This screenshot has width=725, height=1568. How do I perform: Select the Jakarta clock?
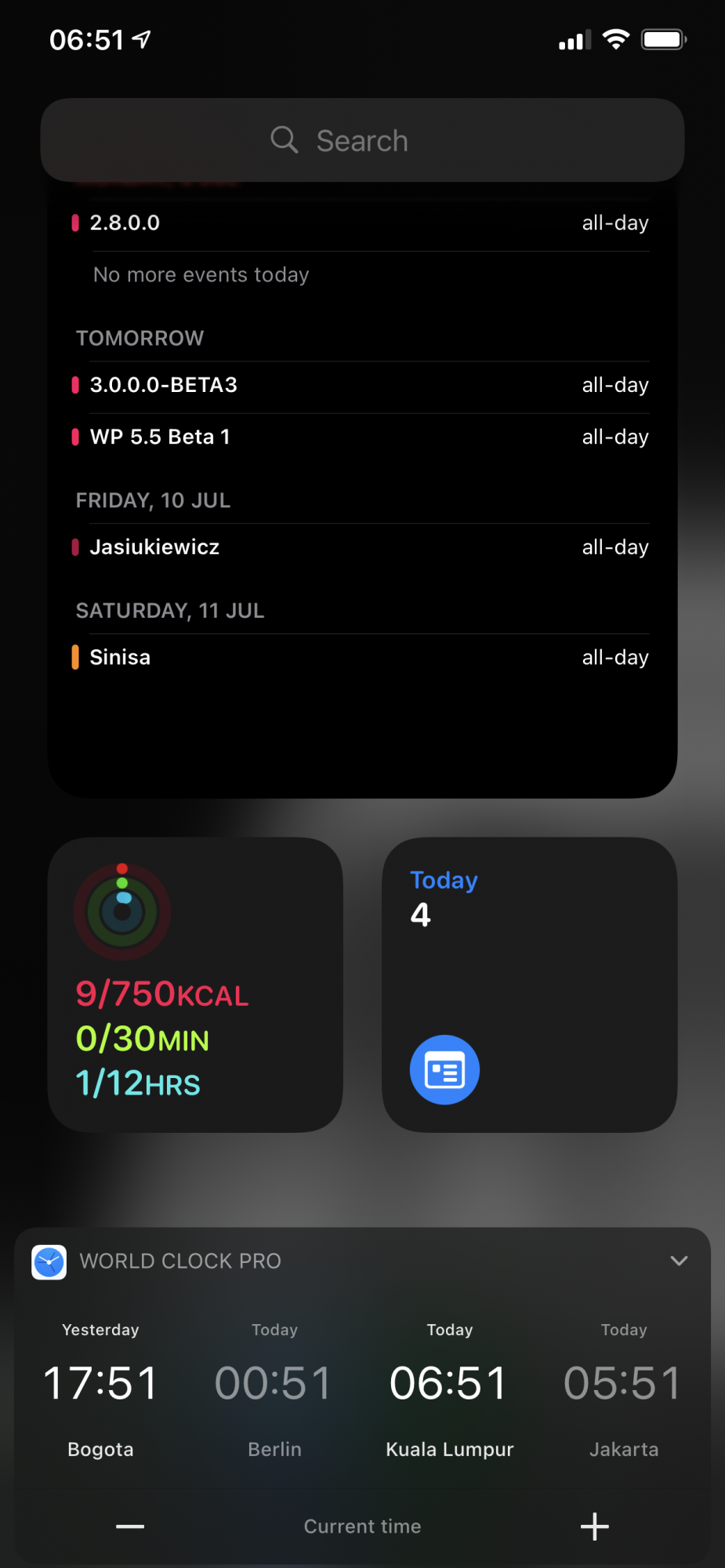tap(623, 1388)
